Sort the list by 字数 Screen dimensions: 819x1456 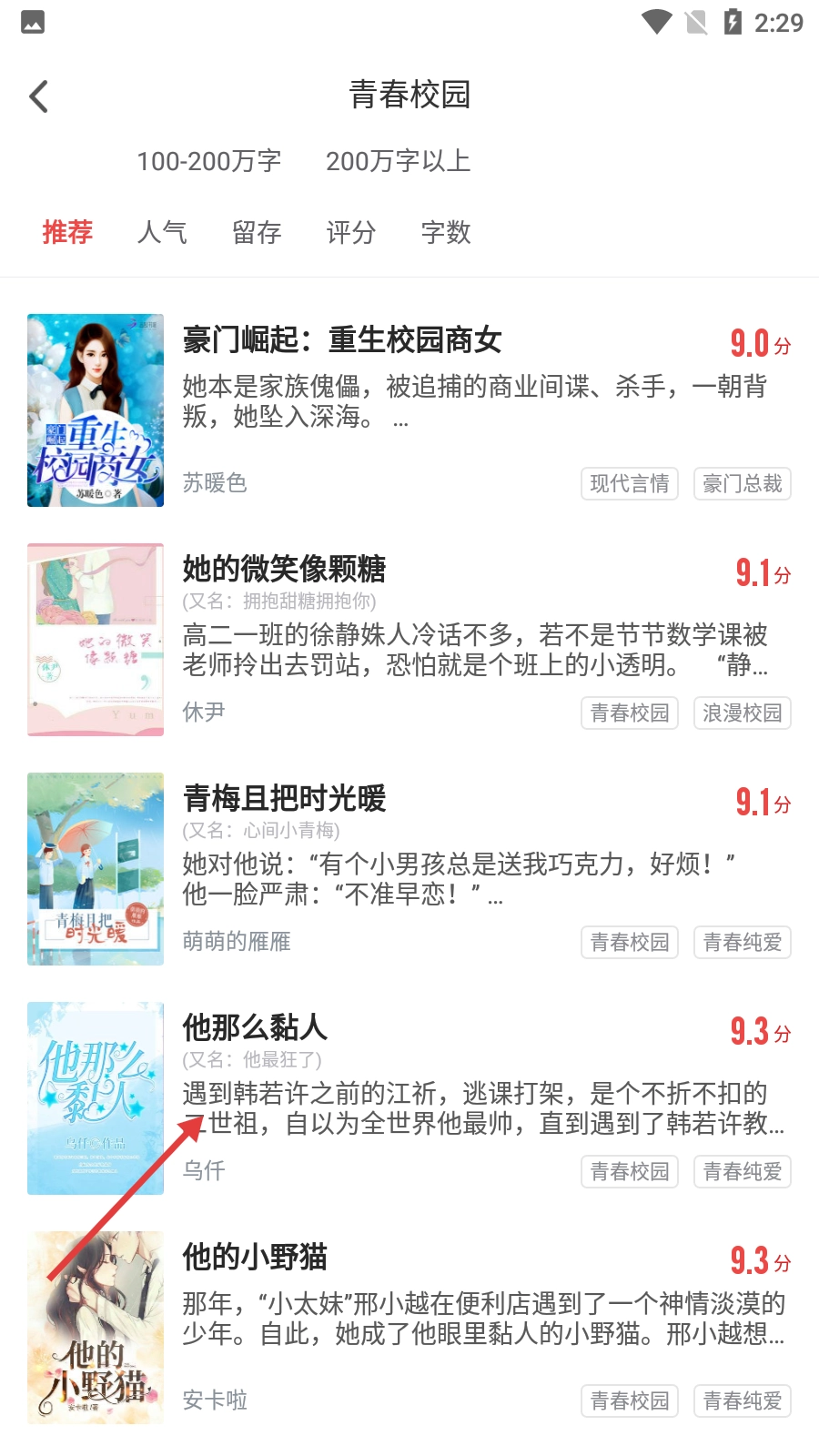tap(446, 232)
